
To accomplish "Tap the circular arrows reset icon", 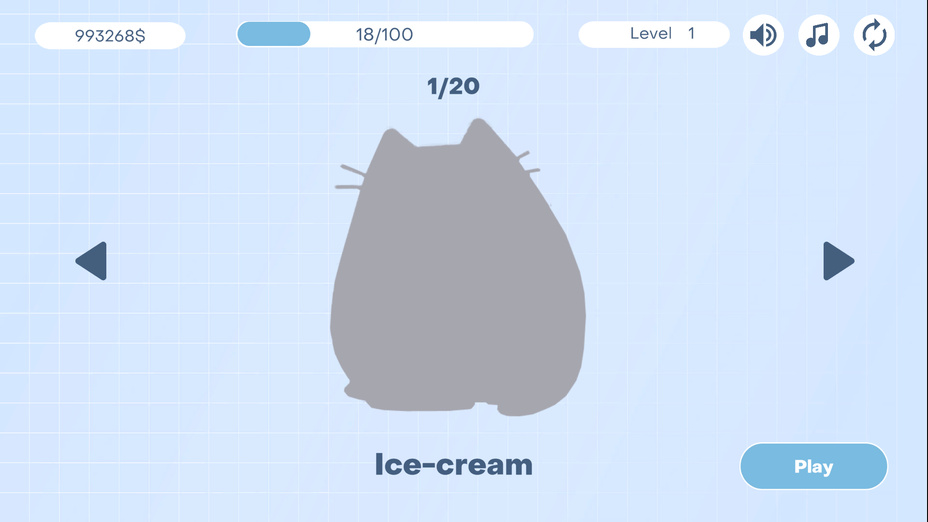I will click(874, 36).
